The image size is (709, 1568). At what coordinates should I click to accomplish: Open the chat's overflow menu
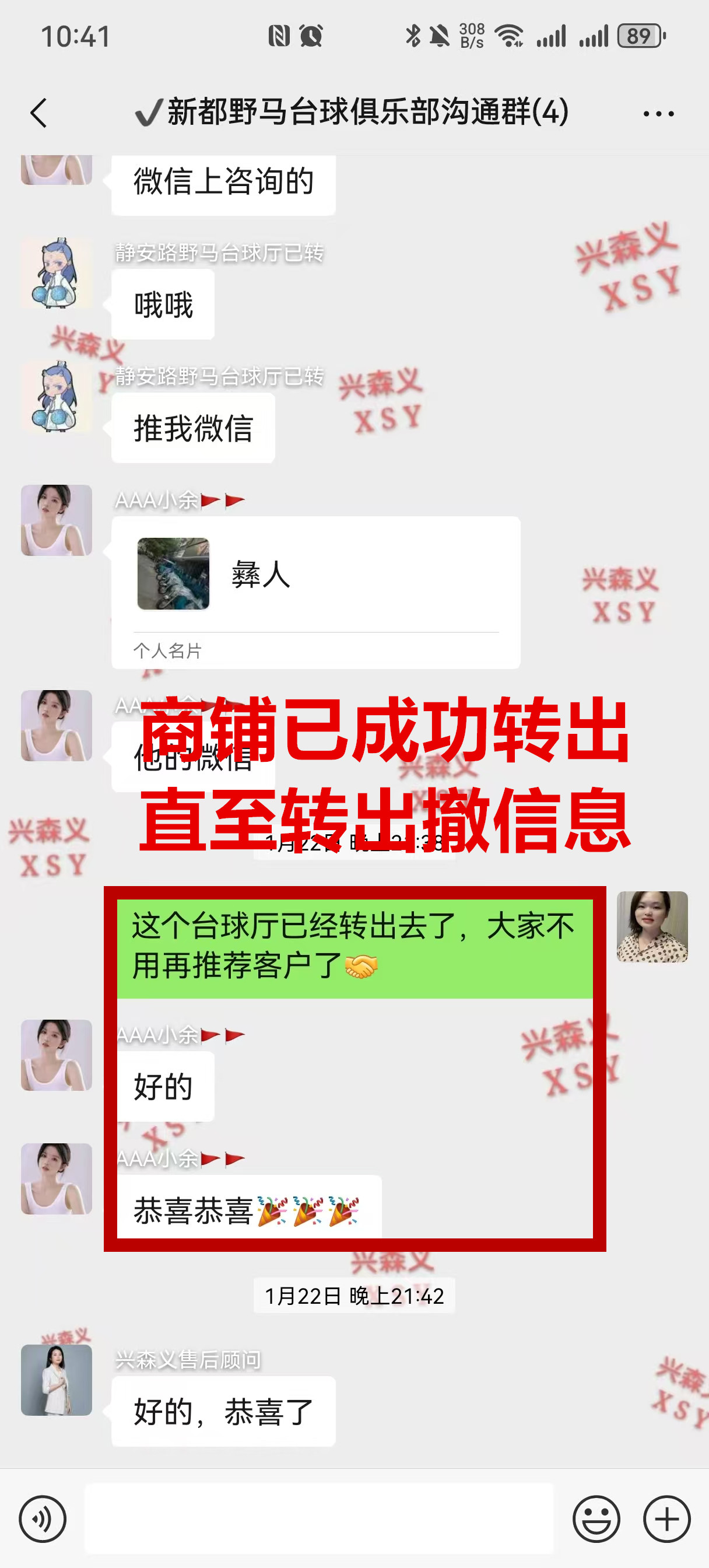coord(658,113)
